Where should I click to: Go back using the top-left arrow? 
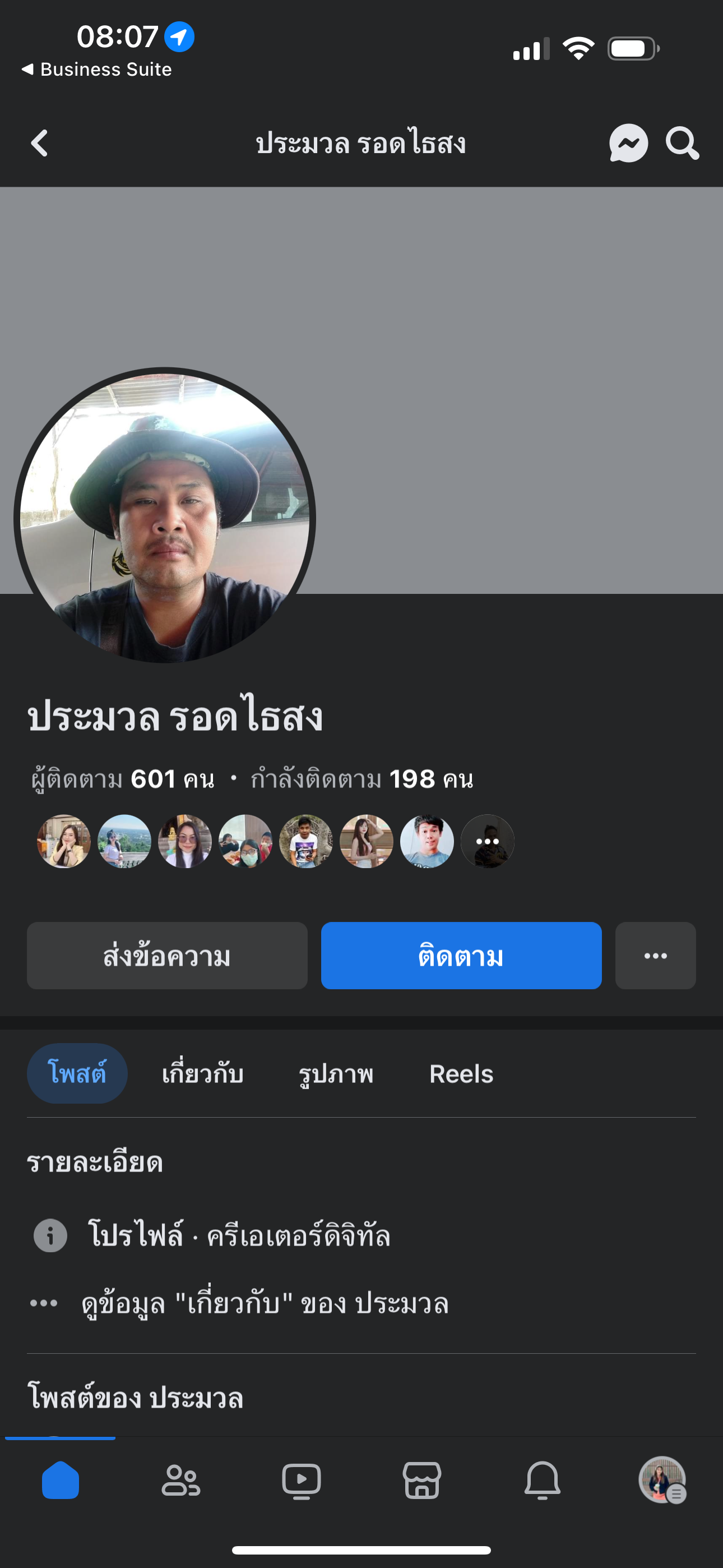[x=40, y=144]
